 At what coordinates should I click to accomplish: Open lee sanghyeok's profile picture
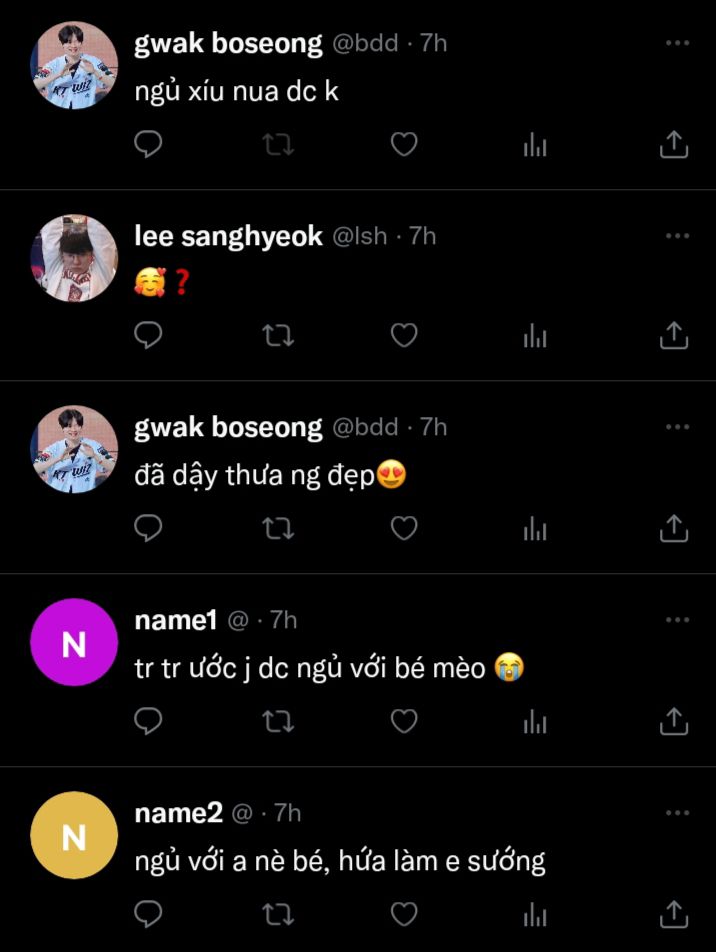pos(74,258)
